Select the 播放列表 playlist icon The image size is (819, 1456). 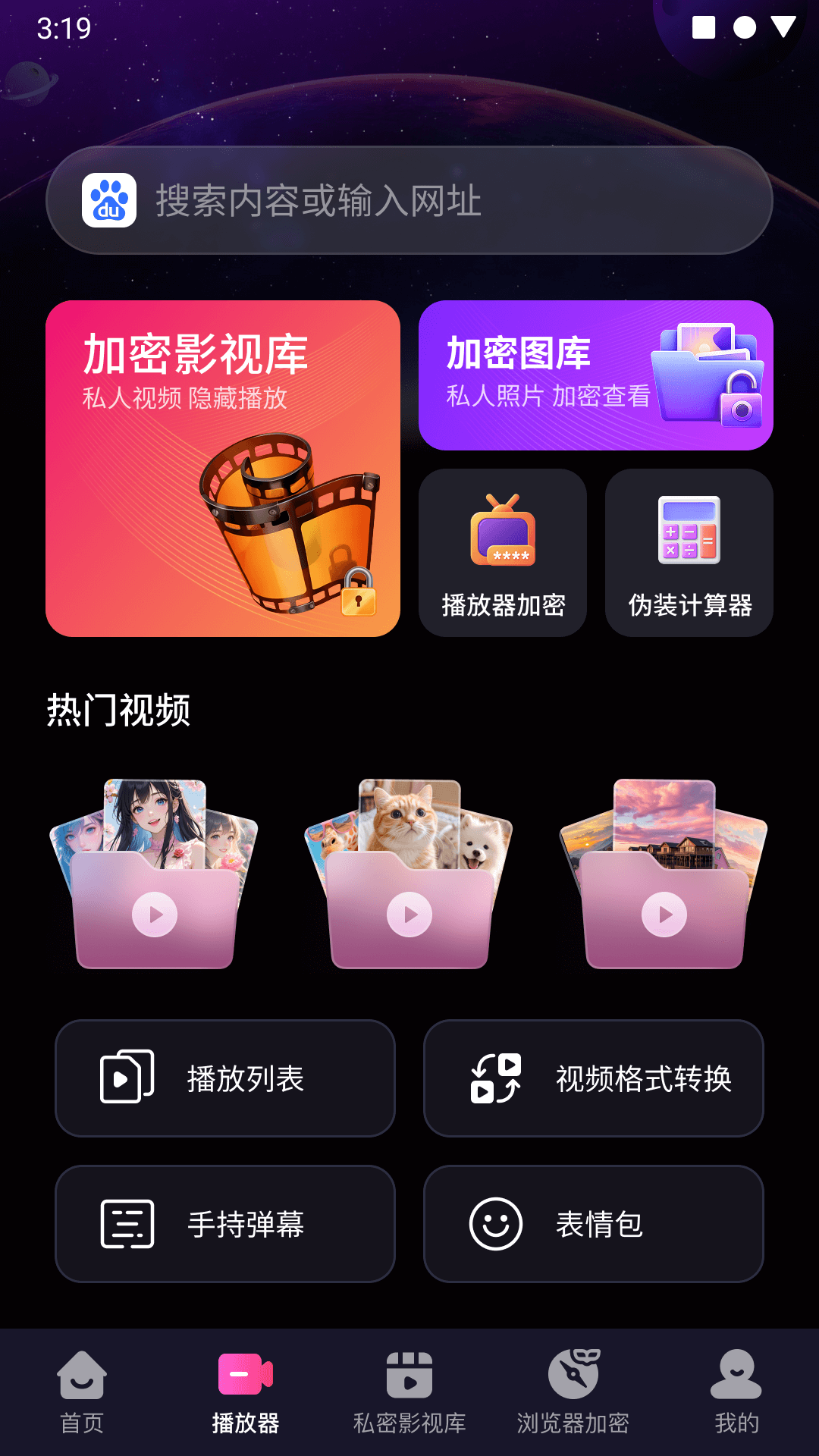click(126, 1078)
